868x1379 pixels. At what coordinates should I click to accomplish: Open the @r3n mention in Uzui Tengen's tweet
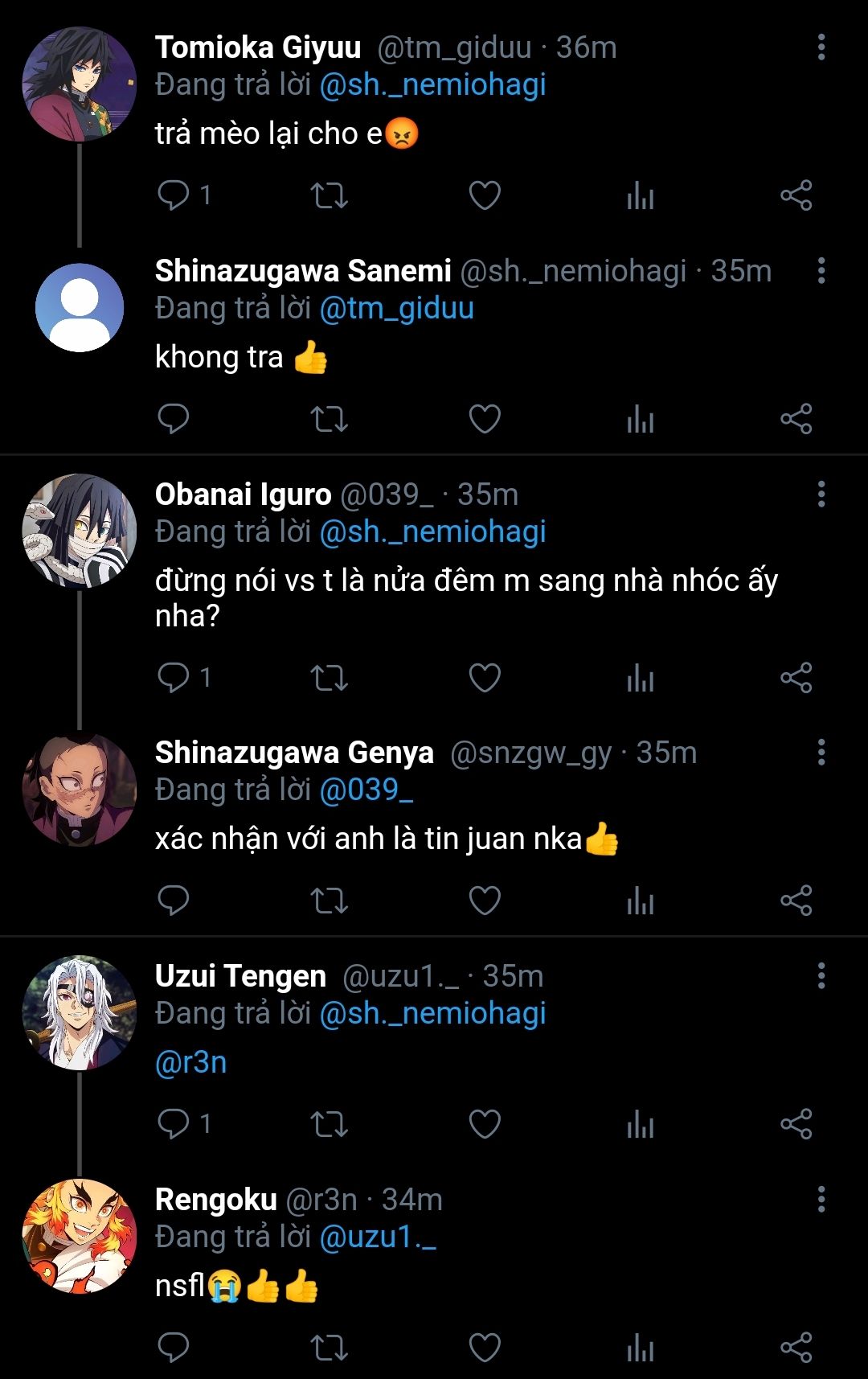point(191,1062)
